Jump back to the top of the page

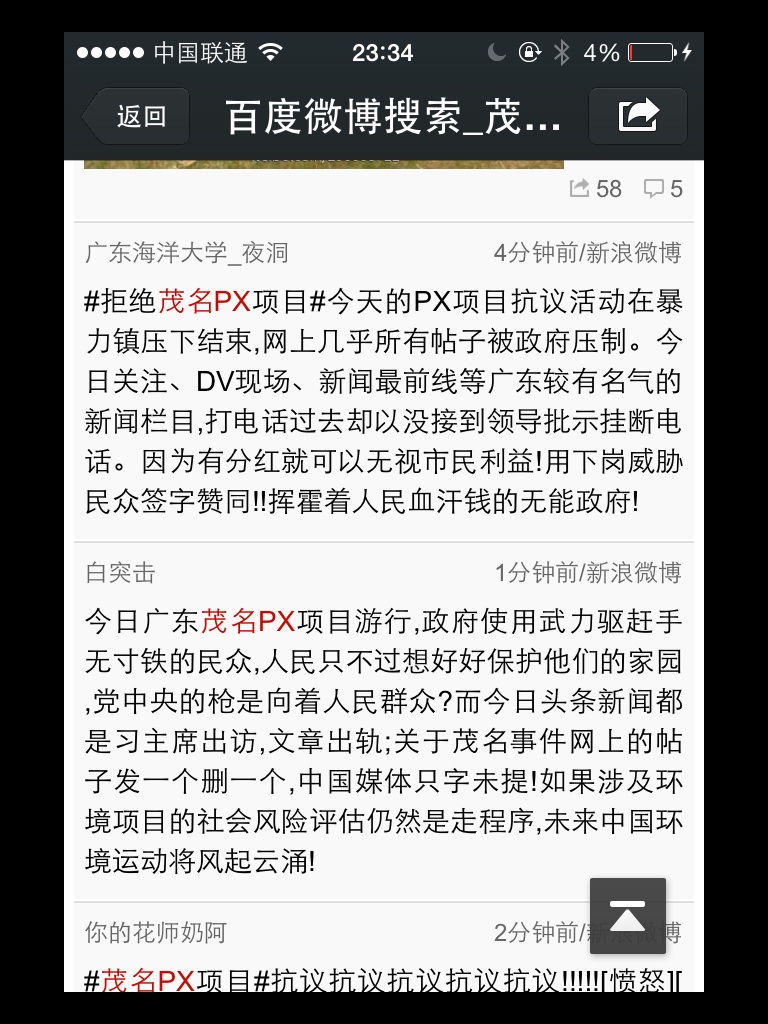(x=627, y=915)
